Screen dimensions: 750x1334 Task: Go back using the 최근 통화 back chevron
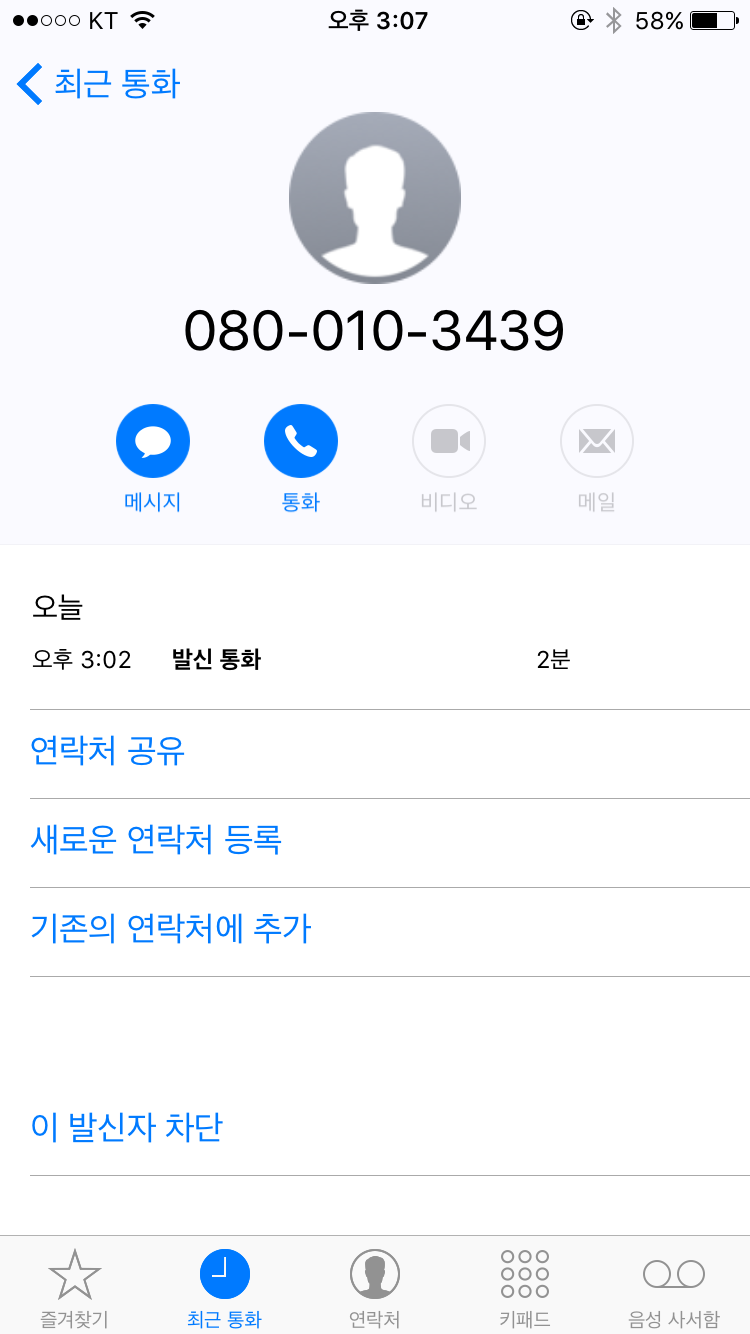click(x=95, y=84)
